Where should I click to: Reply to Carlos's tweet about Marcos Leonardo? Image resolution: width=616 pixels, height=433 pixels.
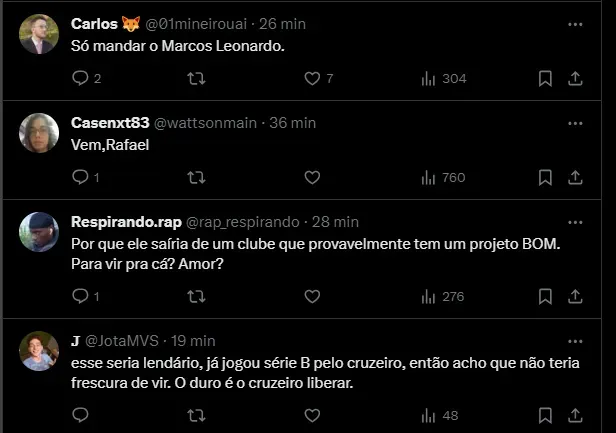(x=81, y=78)
